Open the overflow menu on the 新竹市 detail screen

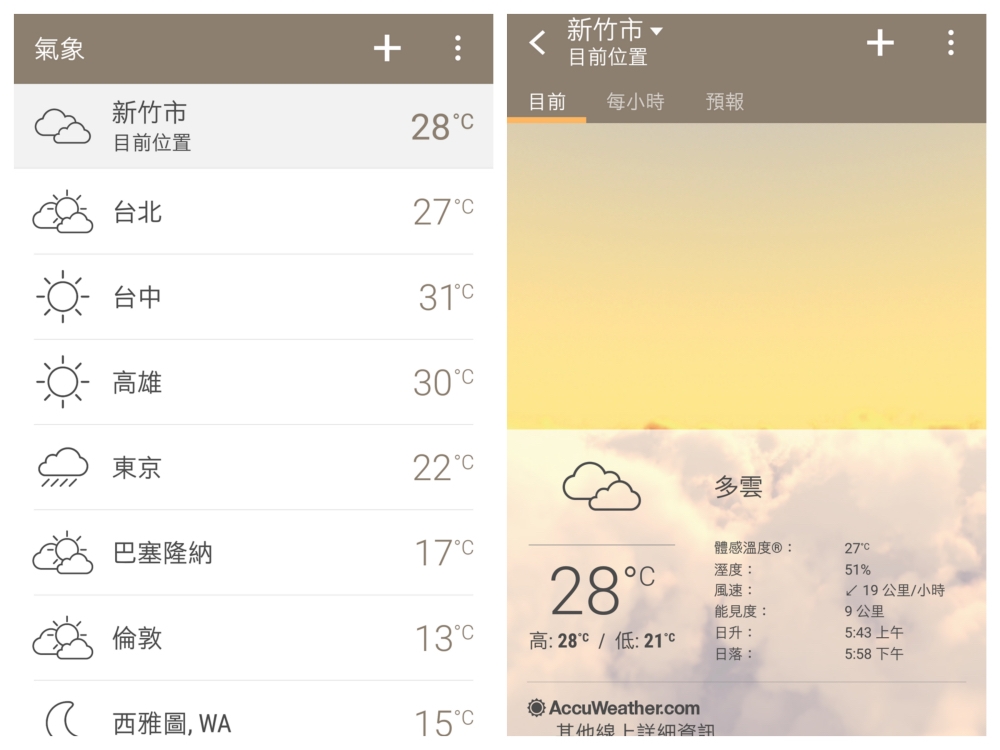pos(950,43)
